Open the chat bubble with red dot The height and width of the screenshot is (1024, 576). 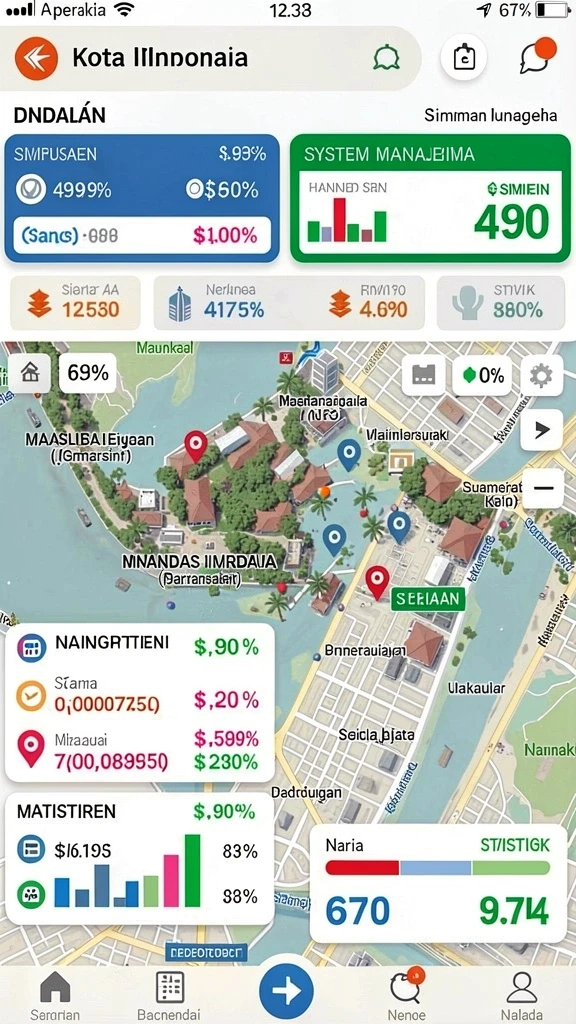(537, 56)
